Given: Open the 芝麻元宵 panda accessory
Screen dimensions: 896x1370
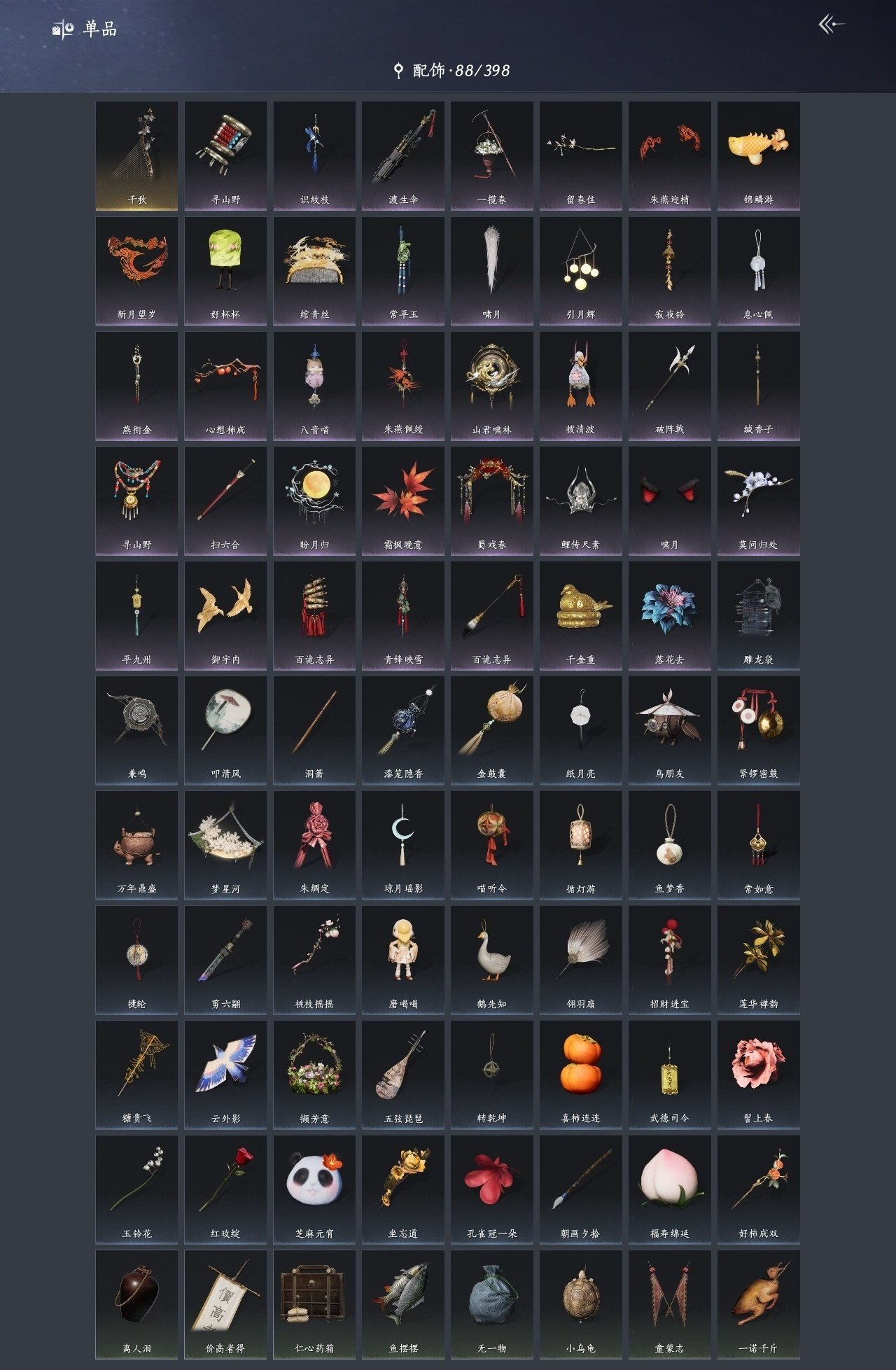Looking at the screenshot, I should coord(314,1189).
